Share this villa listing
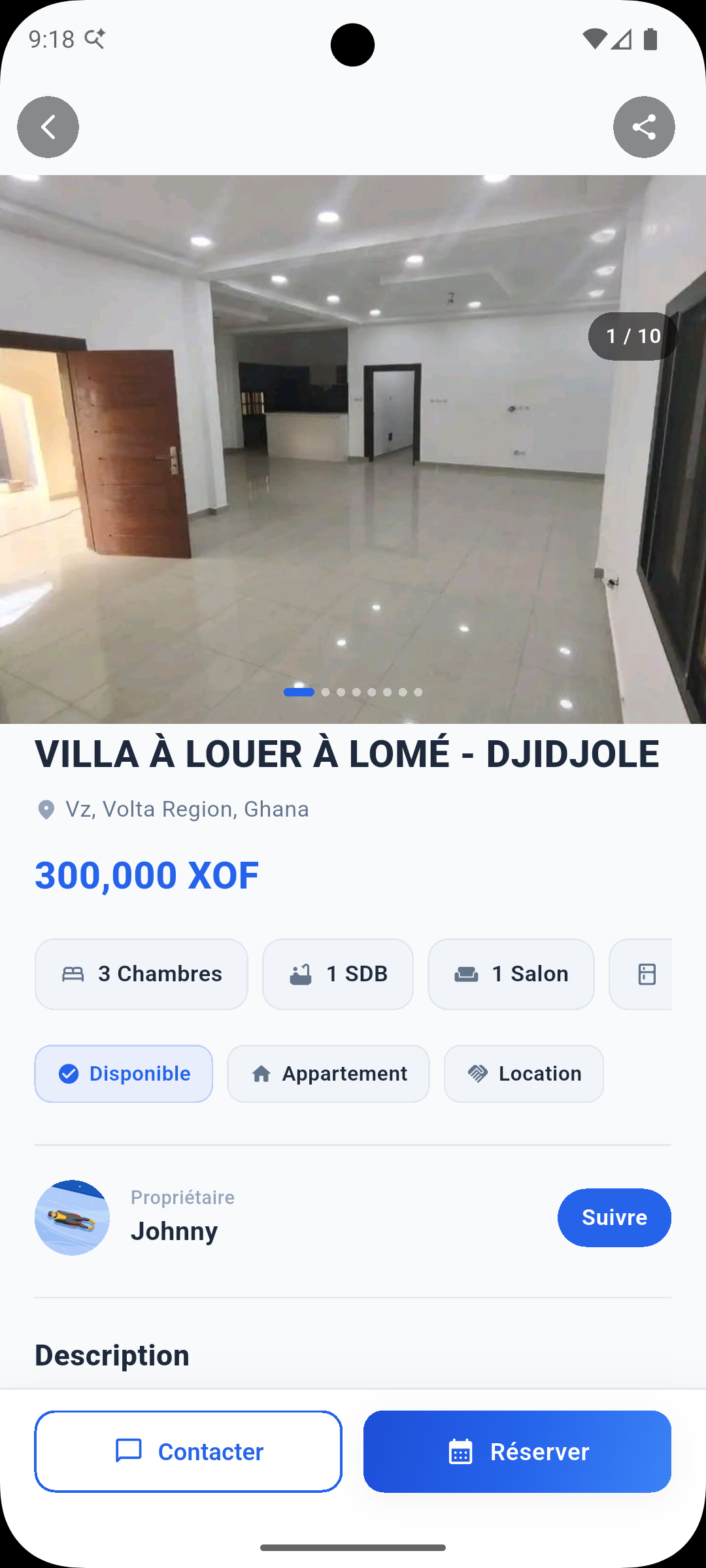Screen dimensions: 706x1568 coord(644,127)
